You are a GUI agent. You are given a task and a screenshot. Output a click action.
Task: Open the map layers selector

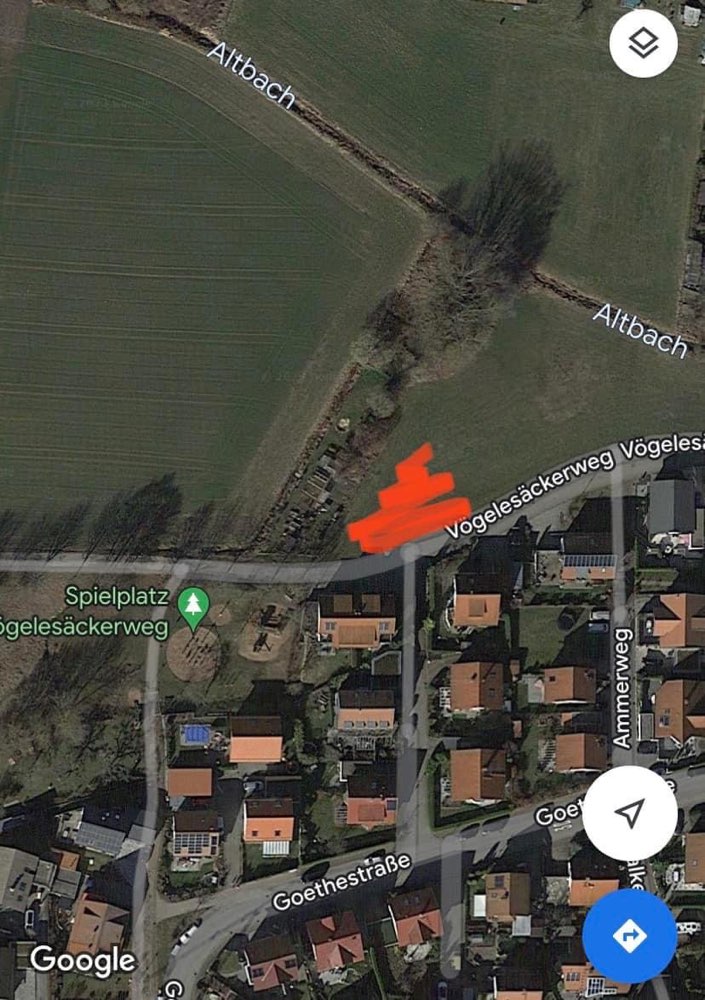pos(644,43)
